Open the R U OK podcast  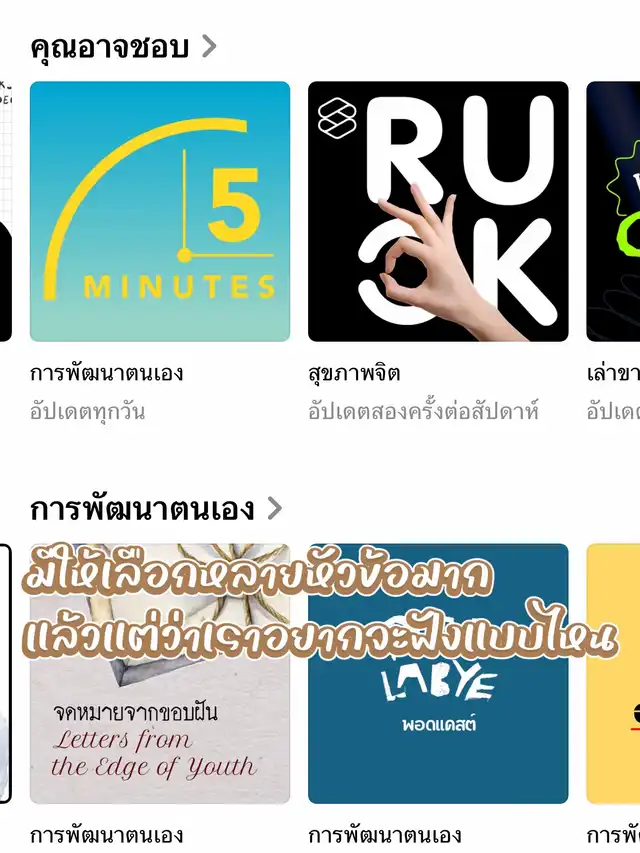click(438, 212)
